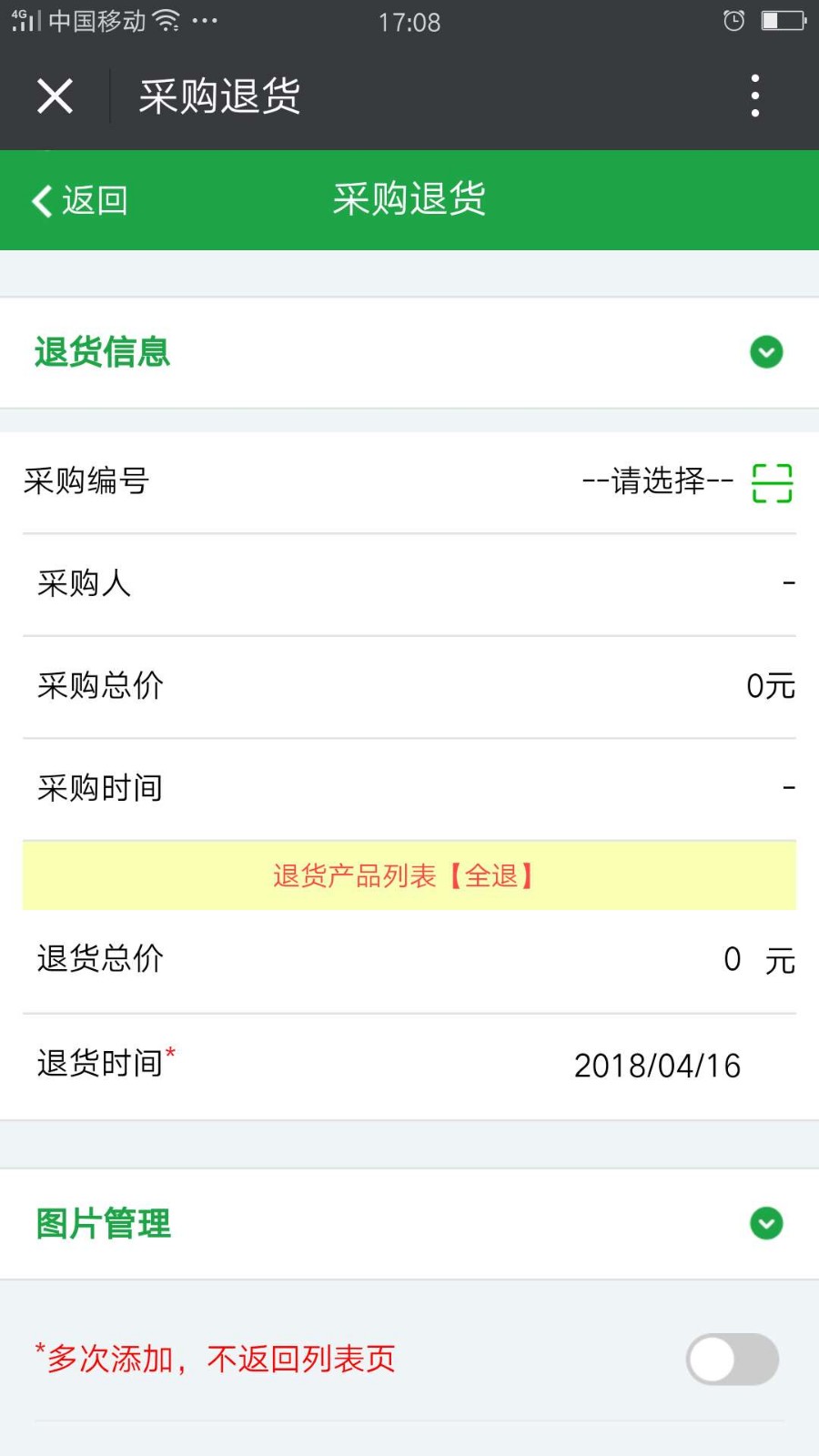Edit the 退货总价 amount field
This screenshot has height=1456, width=819.
(732, 959)
